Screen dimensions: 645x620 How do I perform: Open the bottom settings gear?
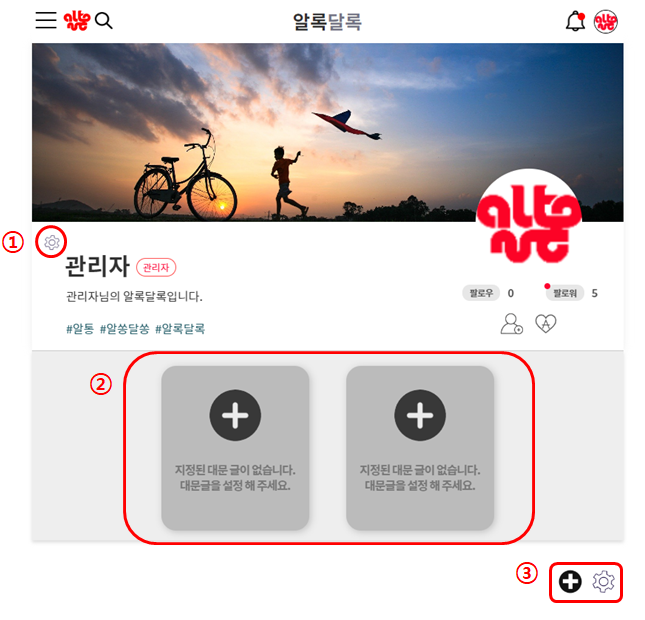point(603,582)
